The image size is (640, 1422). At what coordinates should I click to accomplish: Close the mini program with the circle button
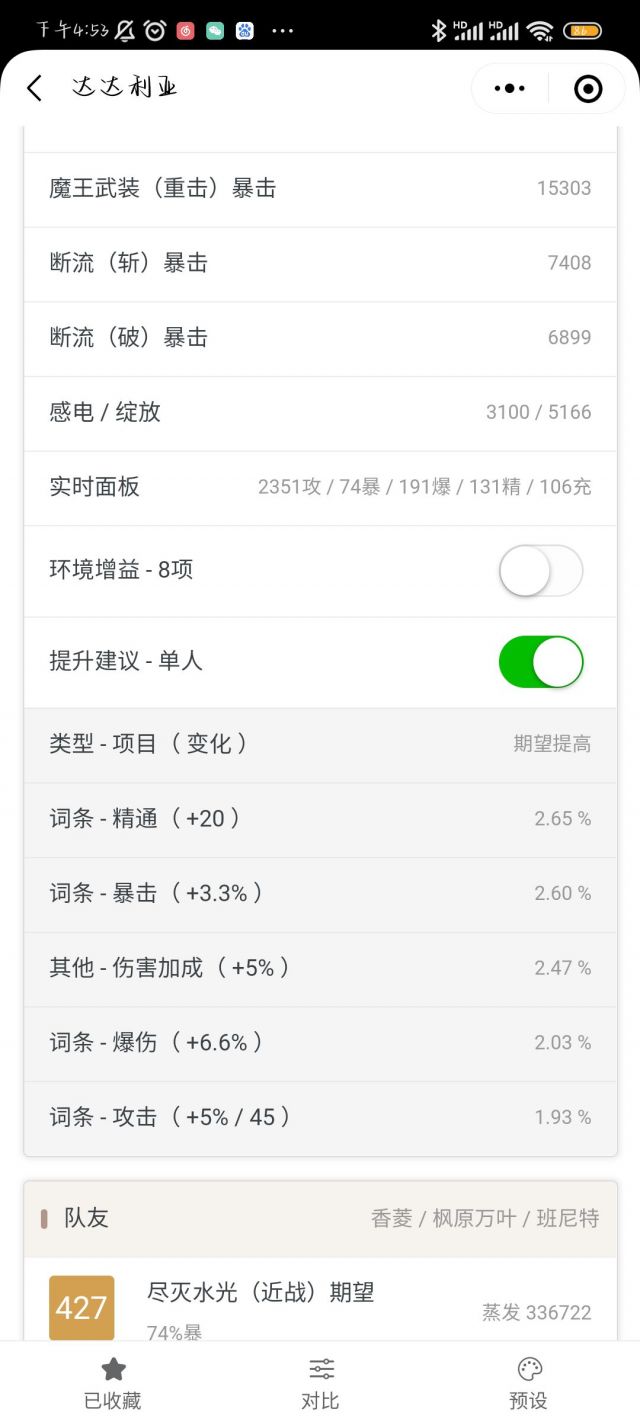click(x=588, y=88)
